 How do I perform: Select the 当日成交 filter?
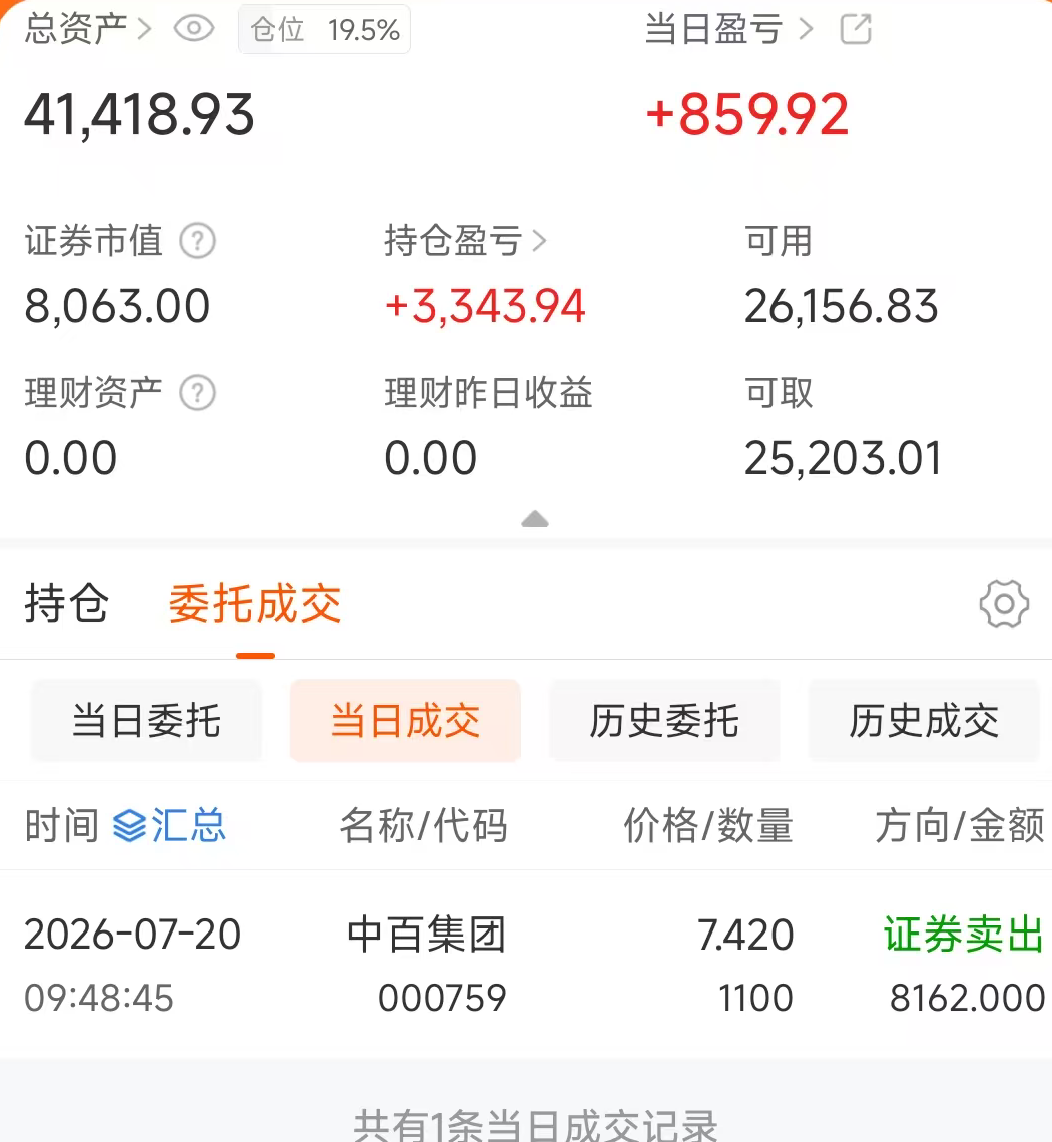tap(405, 720)
